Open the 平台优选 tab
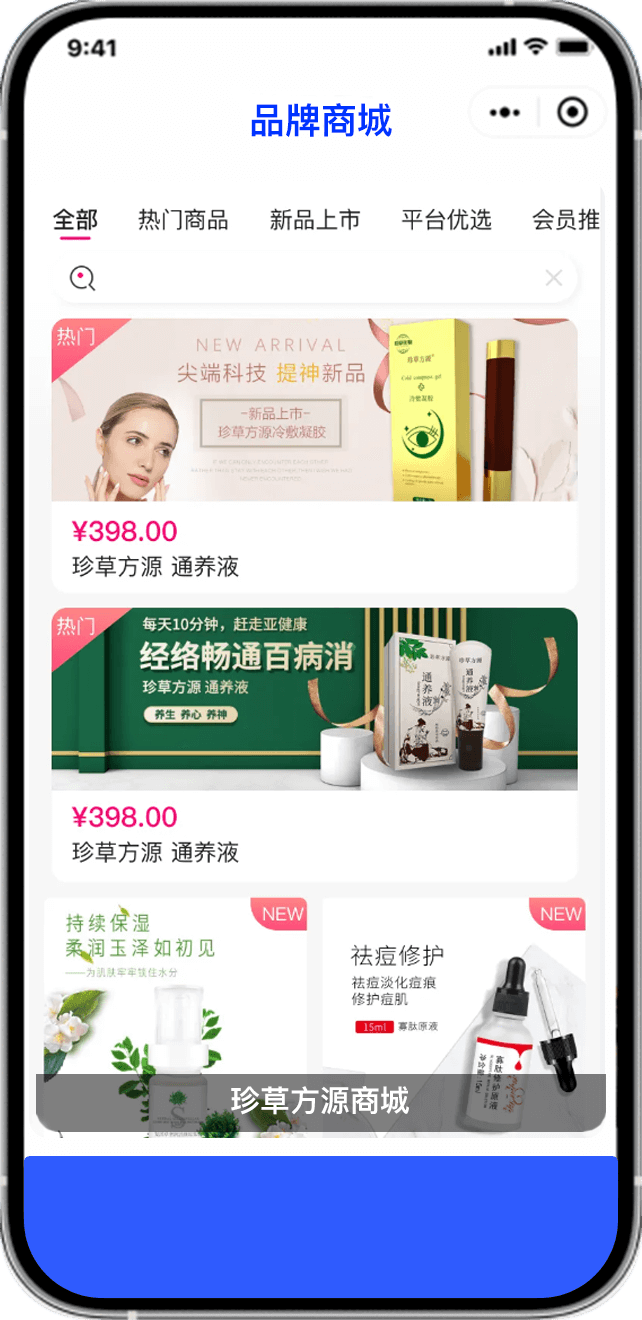Screen dimensions: 642x1320 click(446, 220)
